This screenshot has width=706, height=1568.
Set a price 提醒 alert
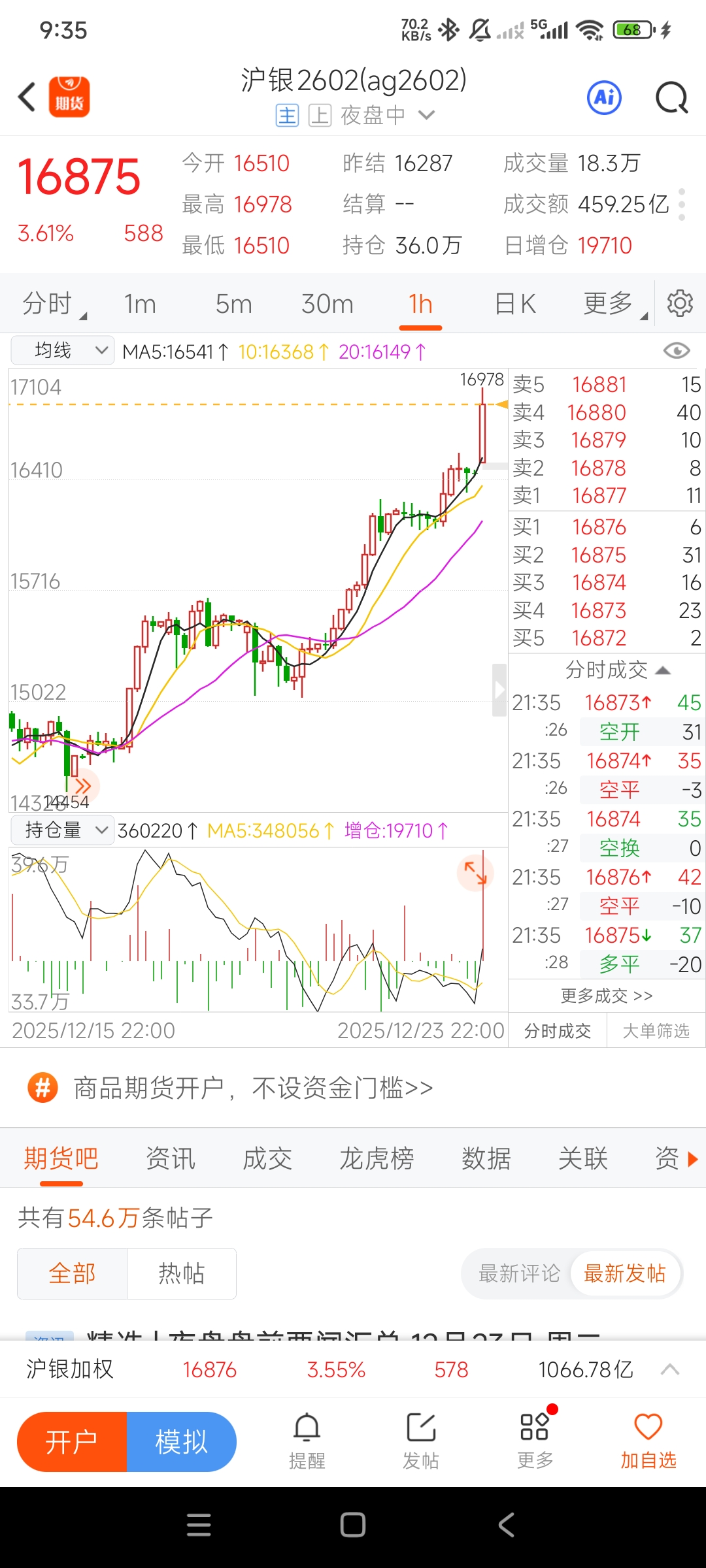pyautogui.click(x=307, y=1441)
